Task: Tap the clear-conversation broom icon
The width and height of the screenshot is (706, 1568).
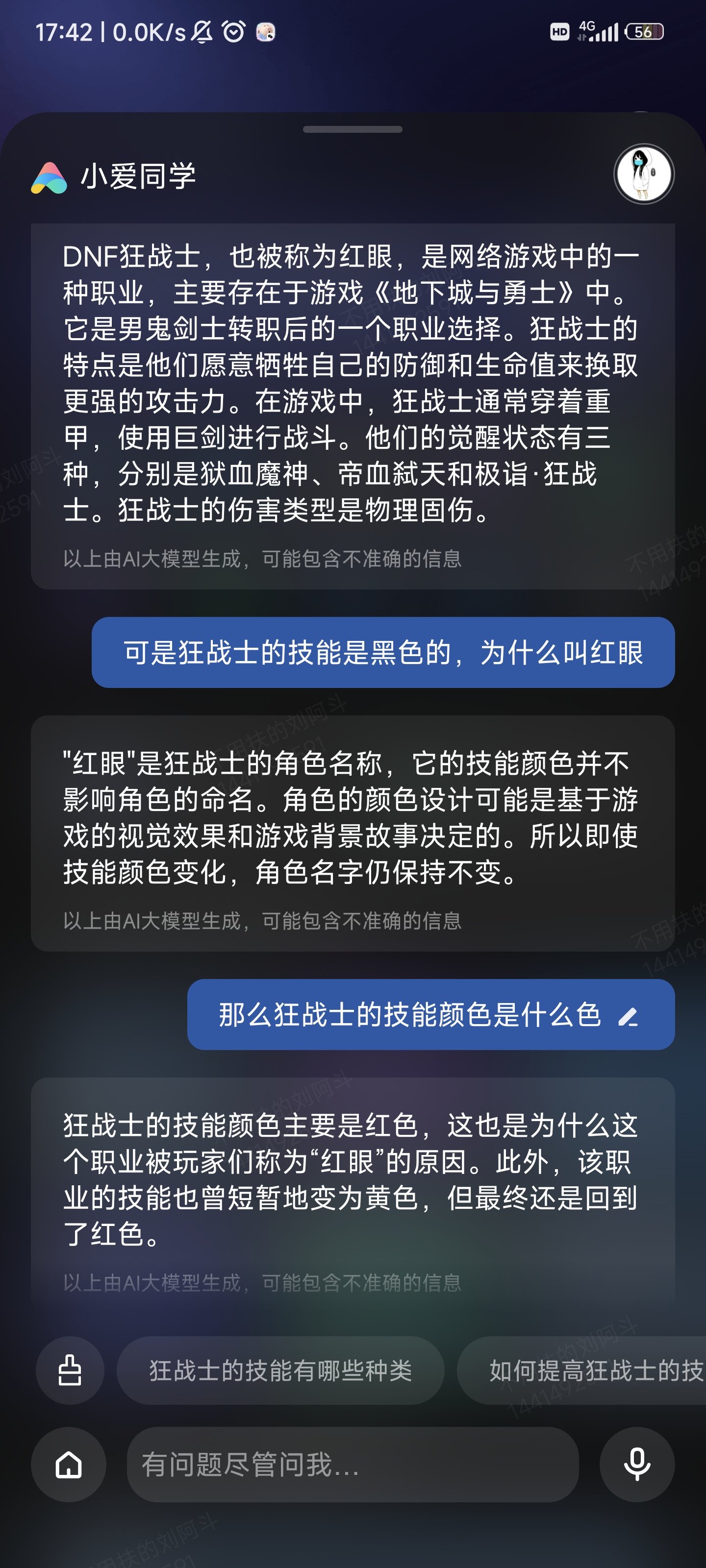Action: click(70, 1370)
